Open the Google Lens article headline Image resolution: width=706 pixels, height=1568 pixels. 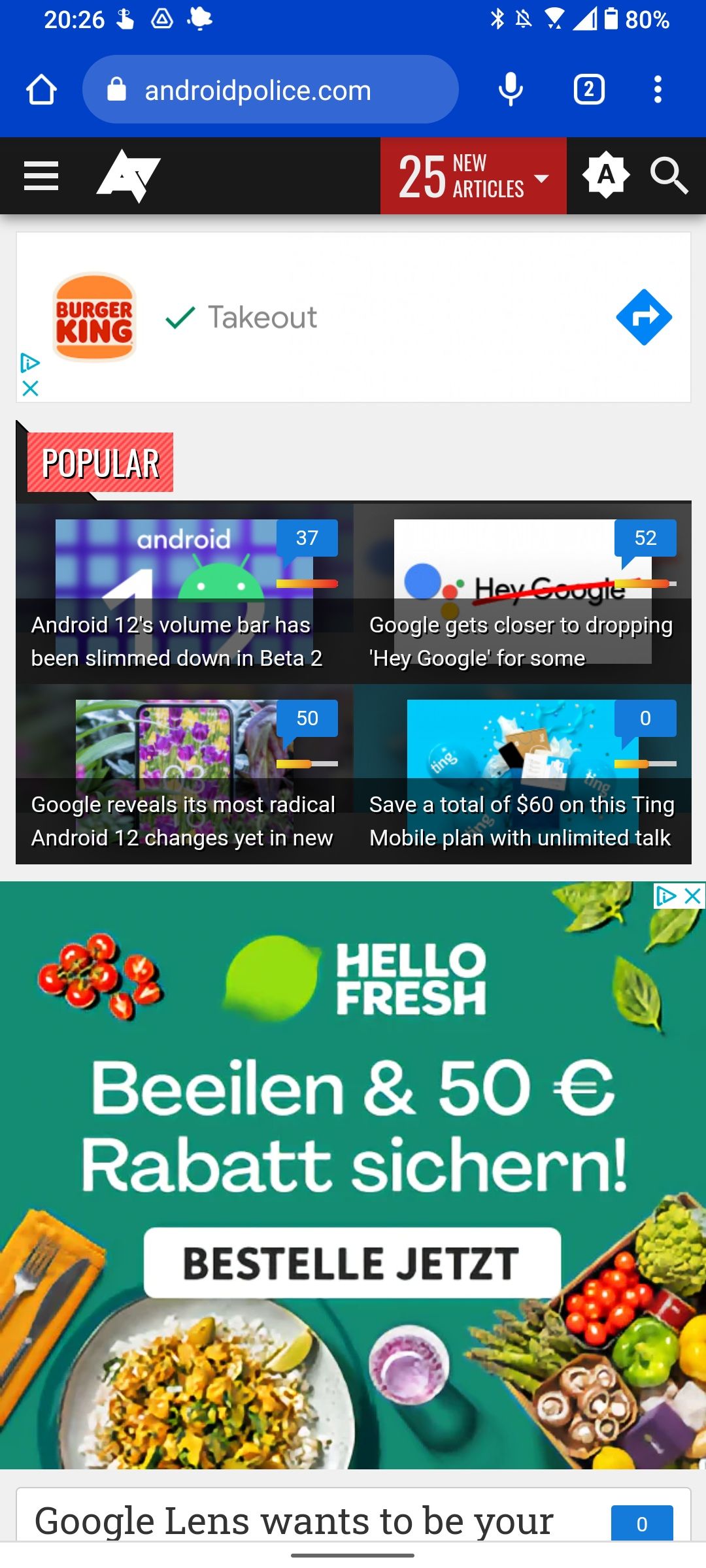294,1521
